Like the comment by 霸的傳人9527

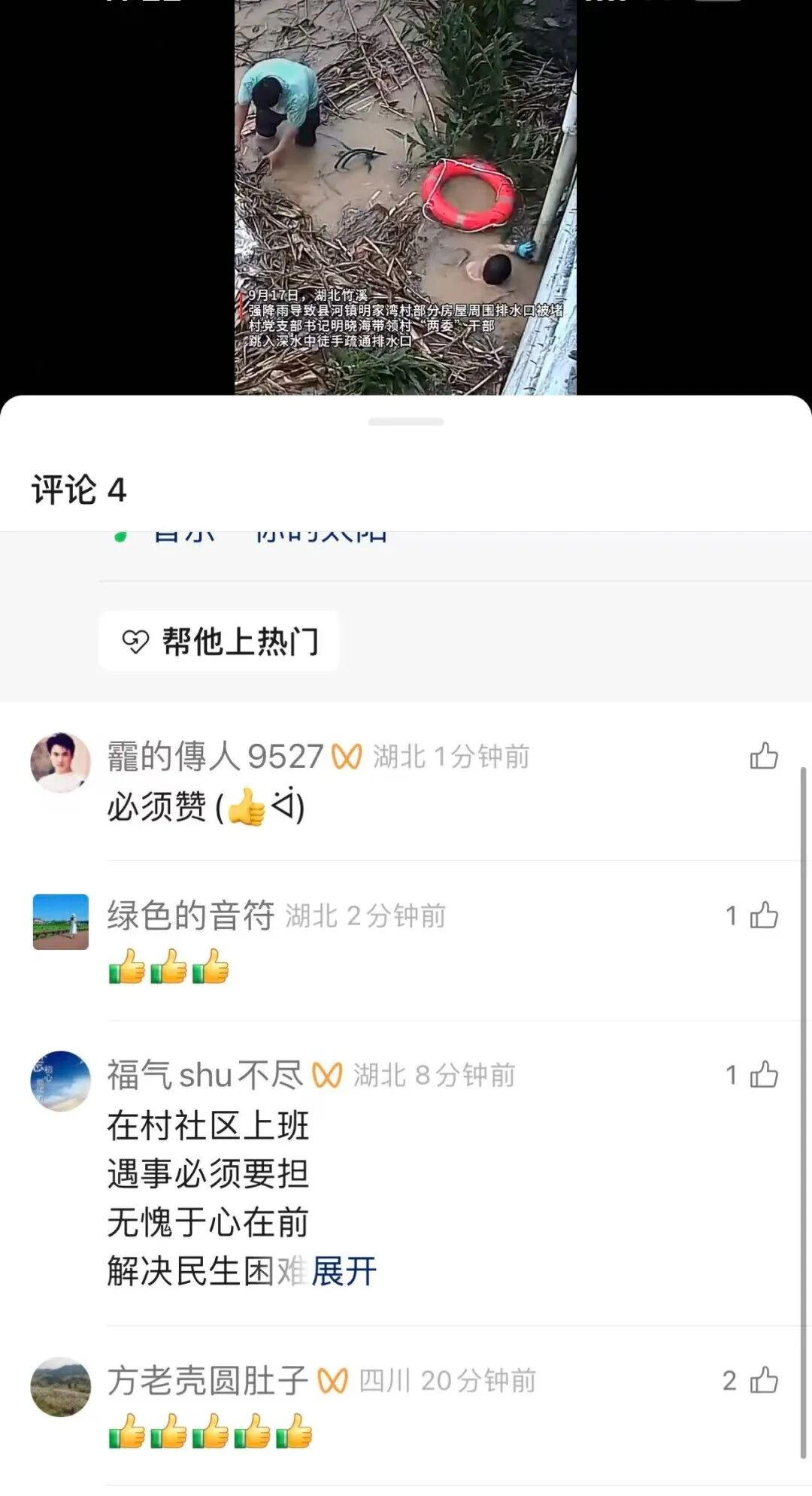tap(763, 756)
